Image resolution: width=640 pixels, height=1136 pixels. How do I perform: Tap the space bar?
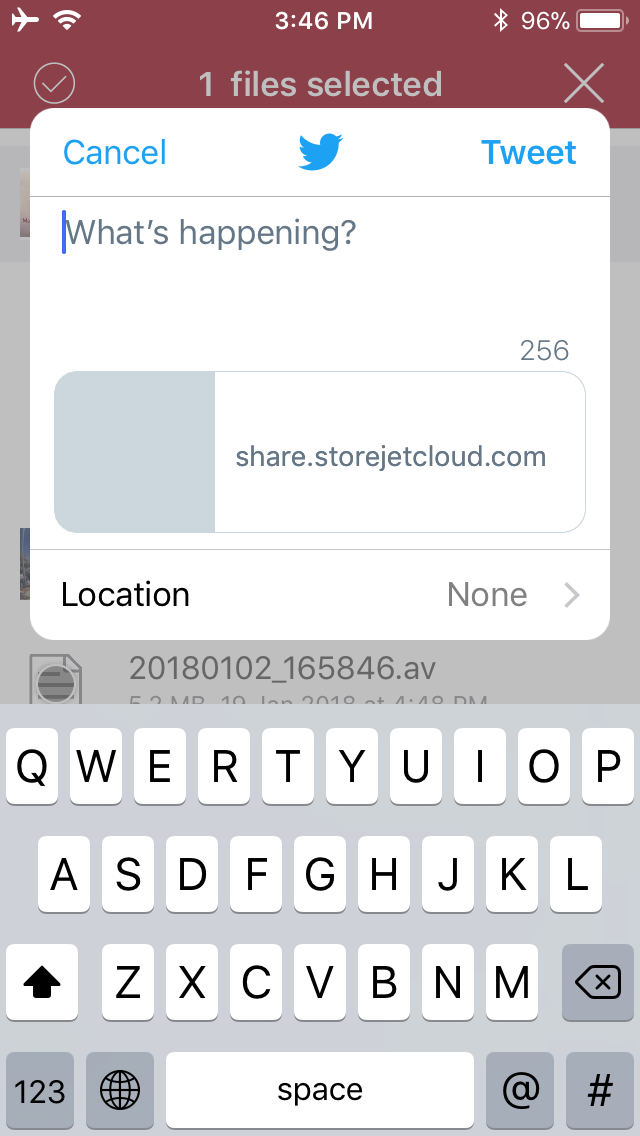coord(320,1090)
